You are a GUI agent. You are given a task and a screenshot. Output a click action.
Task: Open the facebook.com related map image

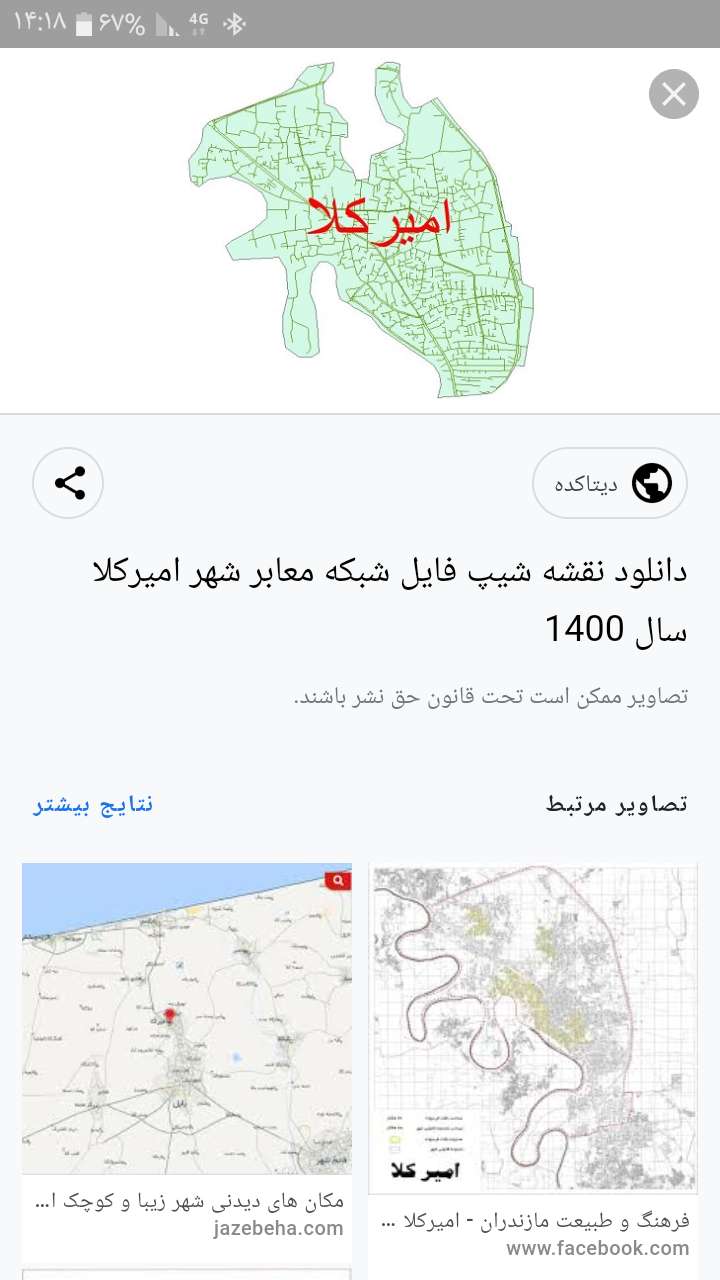(x=532, y=1030)
